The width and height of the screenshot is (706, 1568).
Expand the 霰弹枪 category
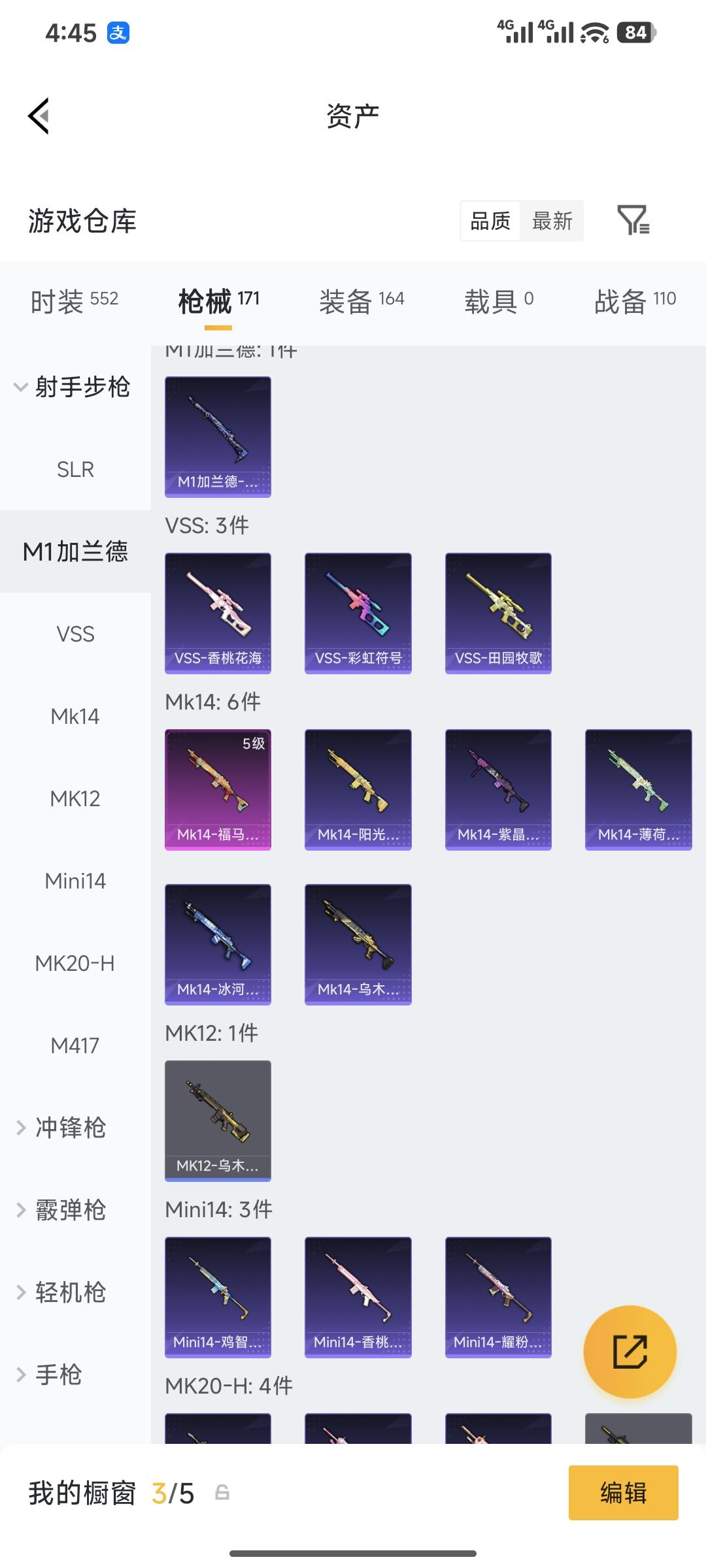[x=62, y=1210]
